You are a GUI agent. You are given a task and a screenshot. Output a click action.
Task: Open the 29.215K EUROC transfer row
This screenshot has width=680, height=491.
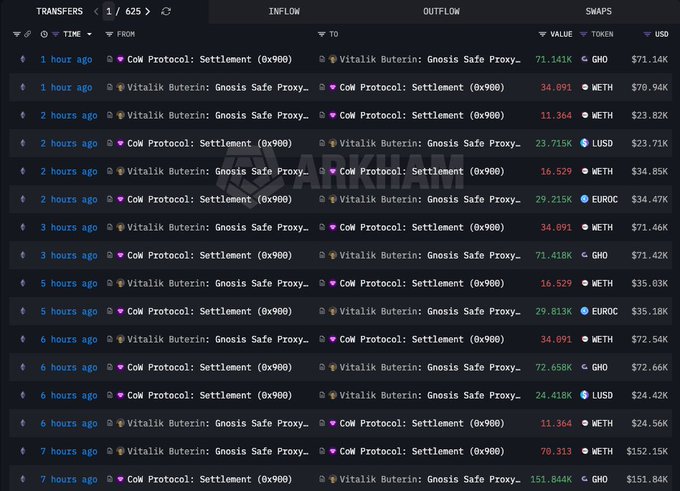[x=340, y=200]
